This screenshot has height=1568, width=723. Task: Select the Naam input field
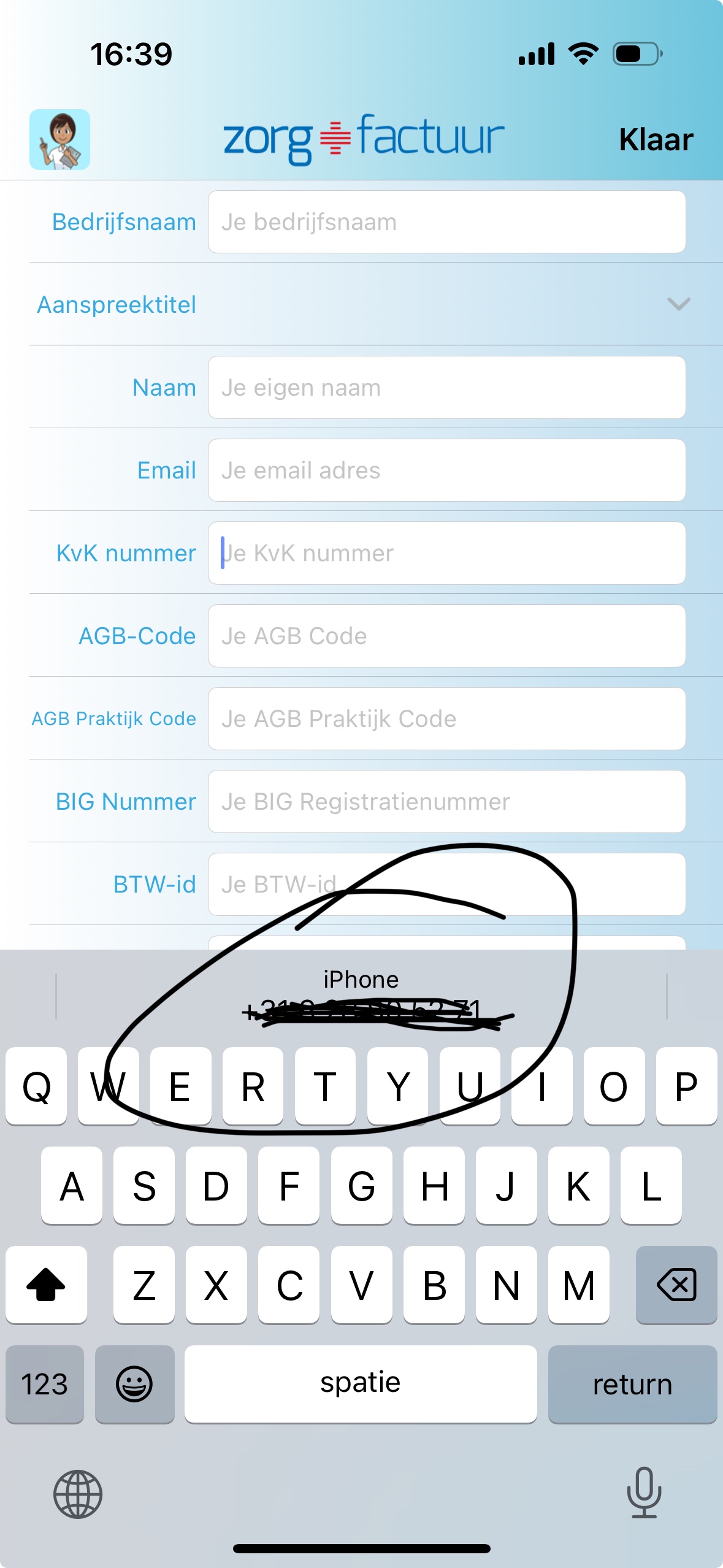click(x=446, y=387)
